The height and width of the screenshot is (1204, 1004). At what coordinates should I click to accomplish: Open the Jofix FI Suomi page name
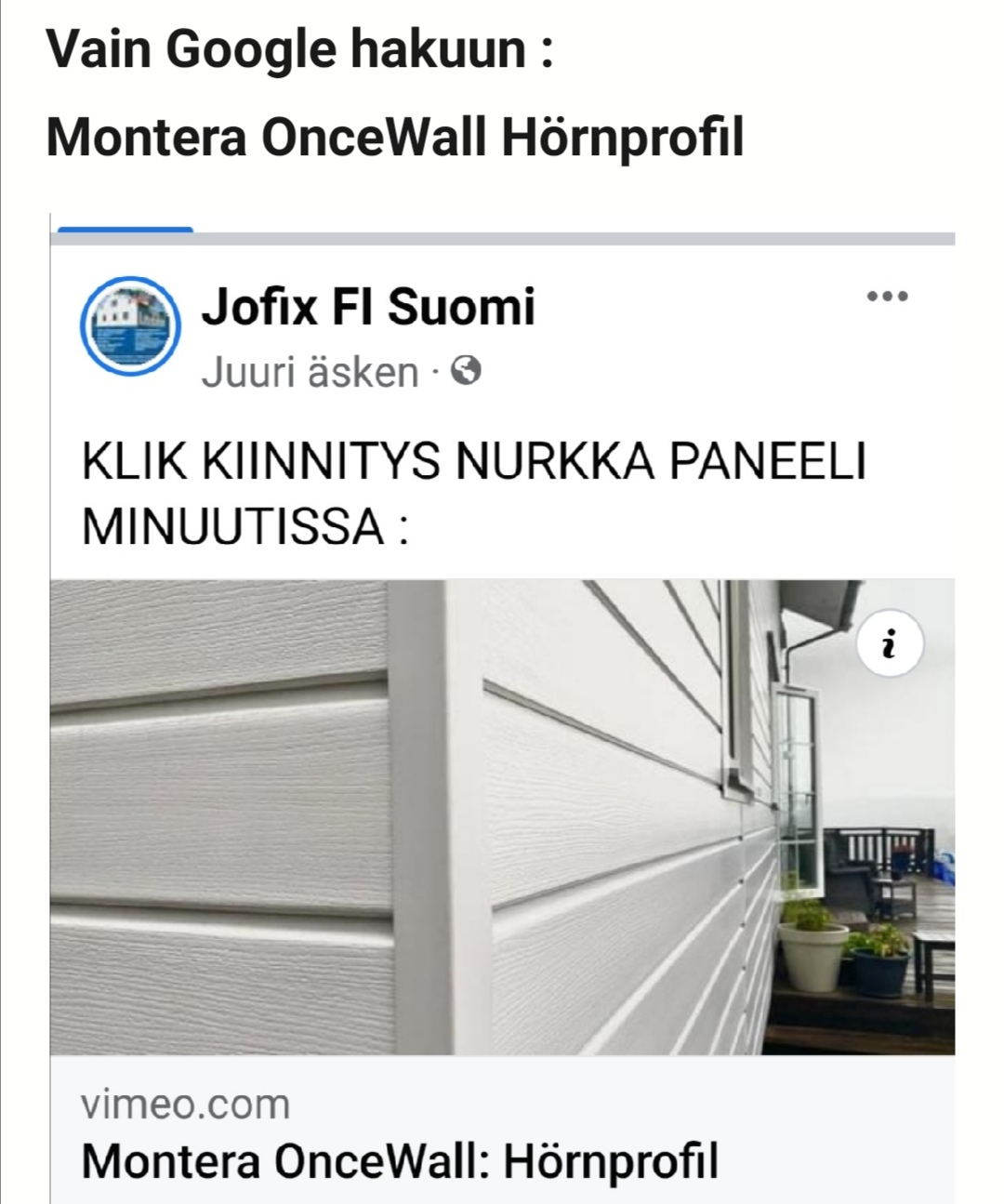point(368,306)
